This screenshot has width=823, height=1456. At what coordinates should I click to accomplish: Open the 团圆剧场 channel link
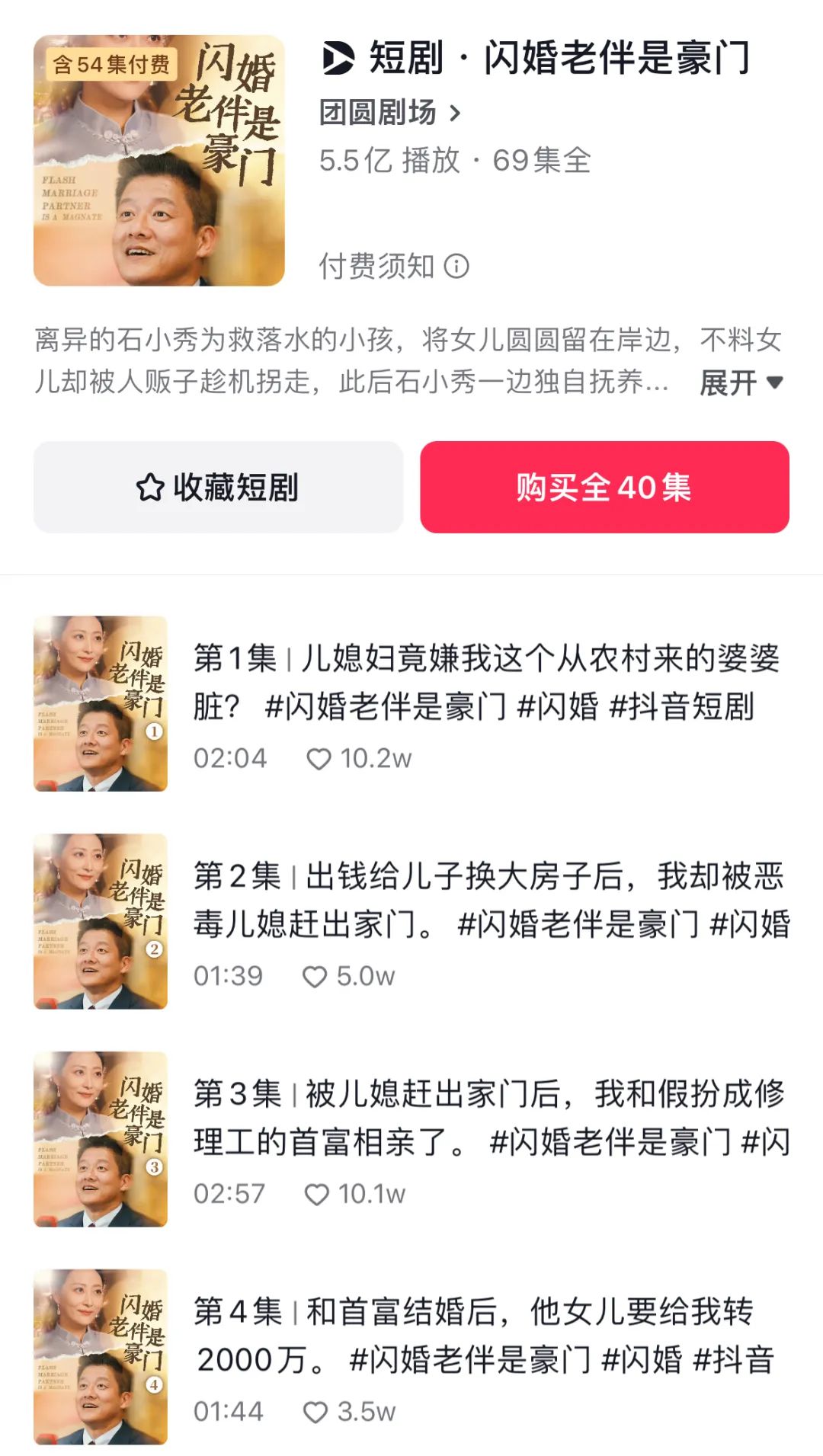[x=389, y=113]
